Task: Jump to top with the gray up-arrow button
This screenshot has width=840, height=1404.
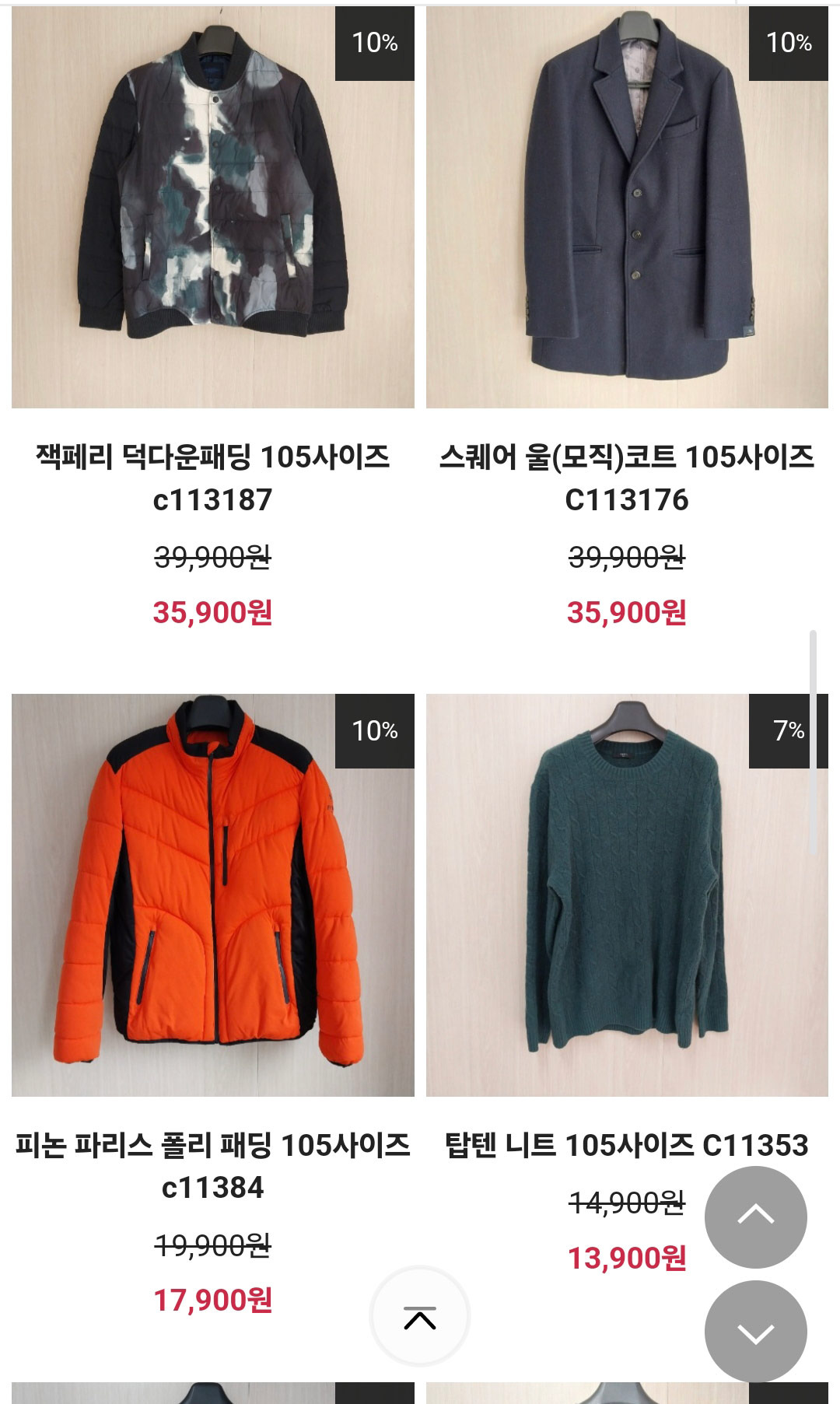Action: pos(756,1217)
